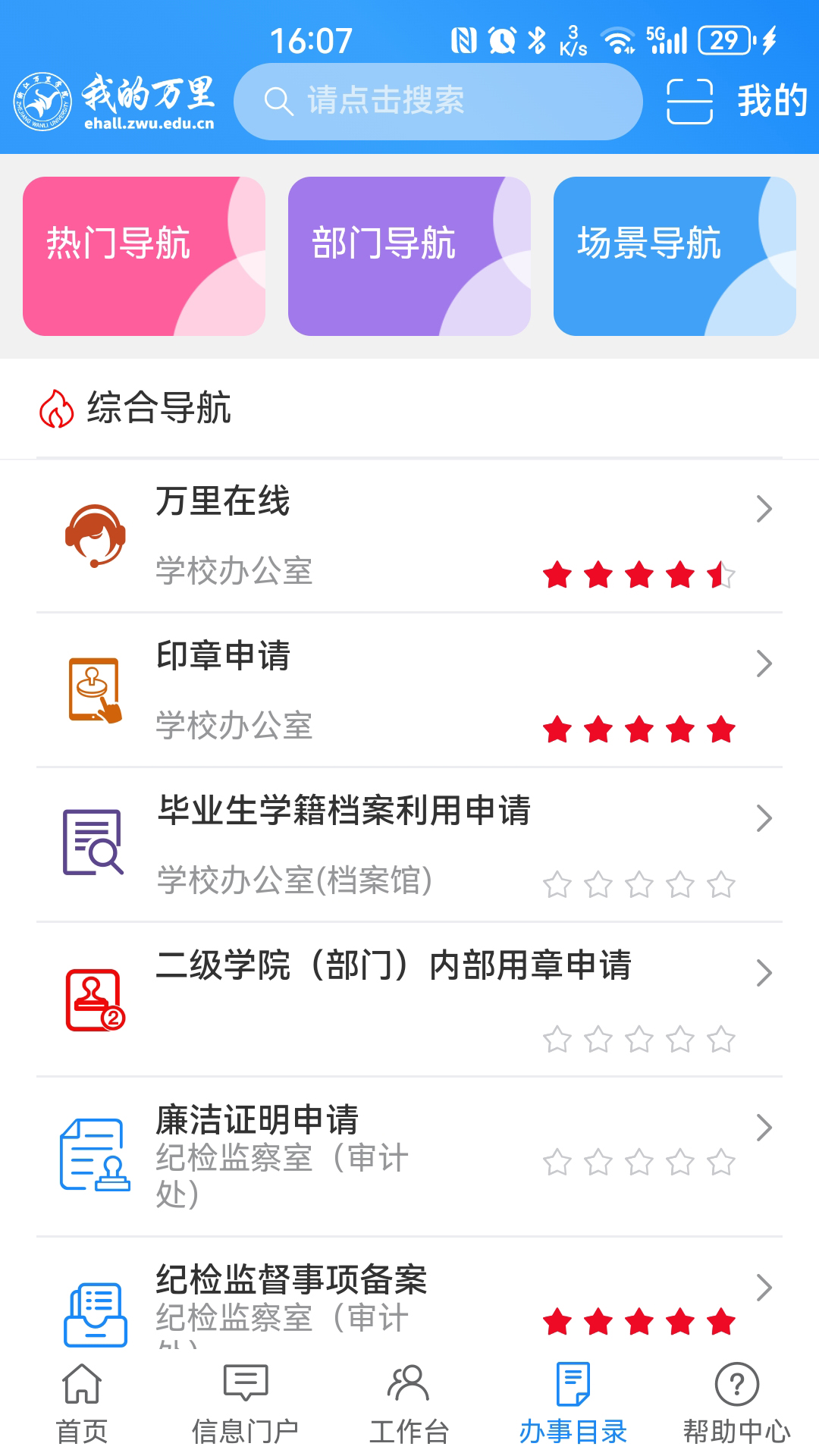The height and width of the screenshot is (1456, 819).
Task: Open 印章申请 via its stamp icon
Action: (x=94, y=690)
